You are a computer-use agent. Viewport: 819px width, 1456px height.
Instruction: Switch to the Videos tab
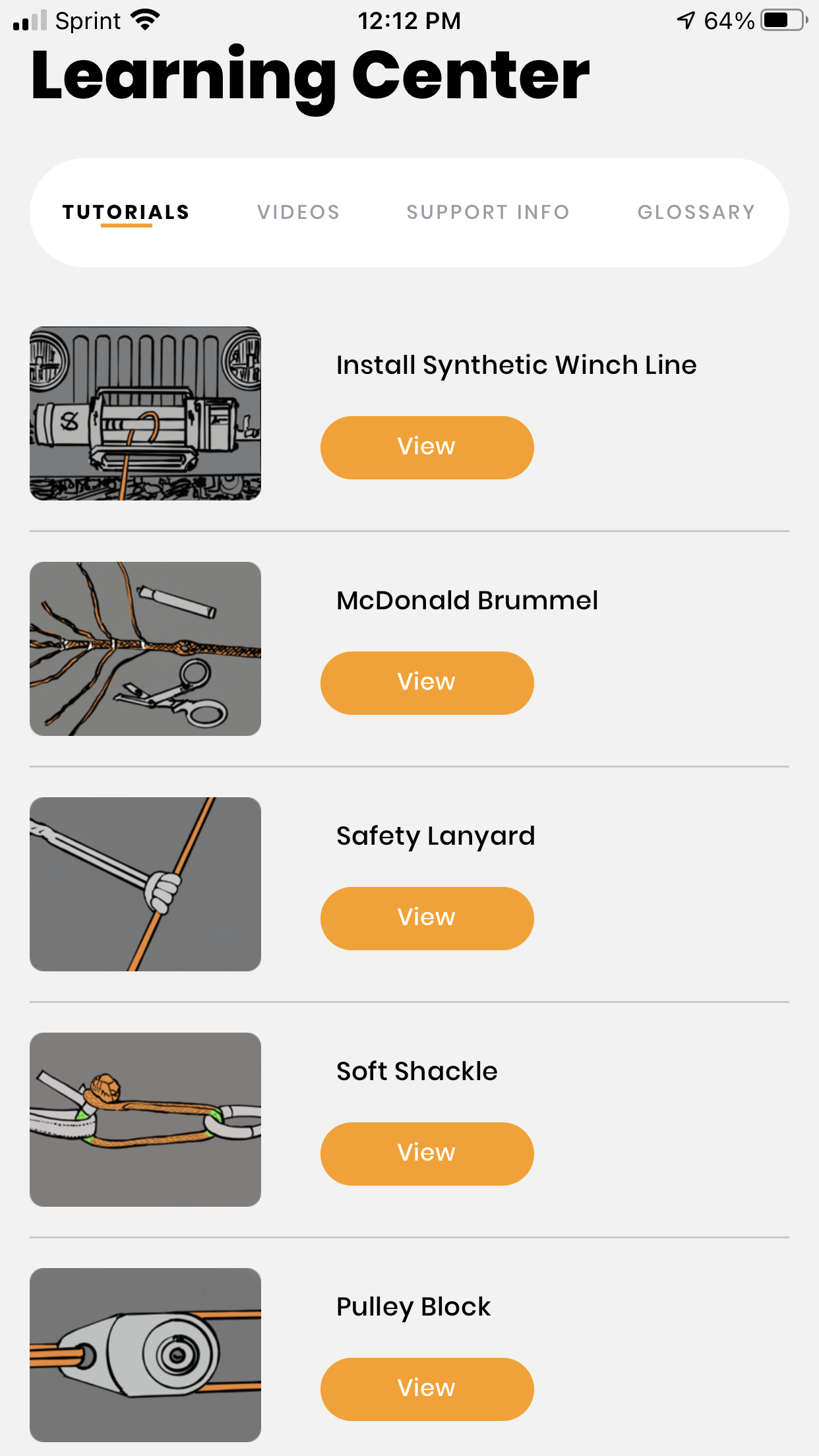pos(298,212)
